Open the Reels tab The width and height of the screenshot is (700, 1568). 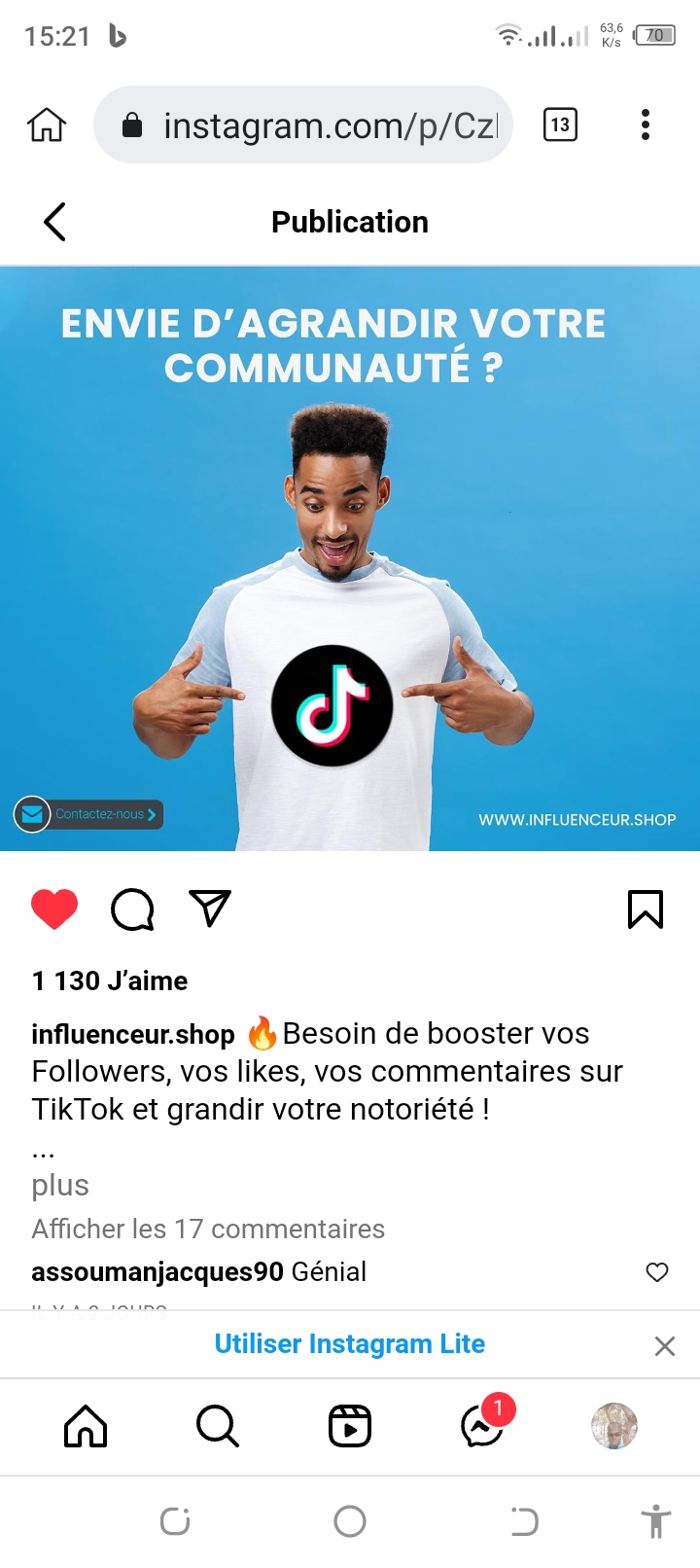point(350,1427)
